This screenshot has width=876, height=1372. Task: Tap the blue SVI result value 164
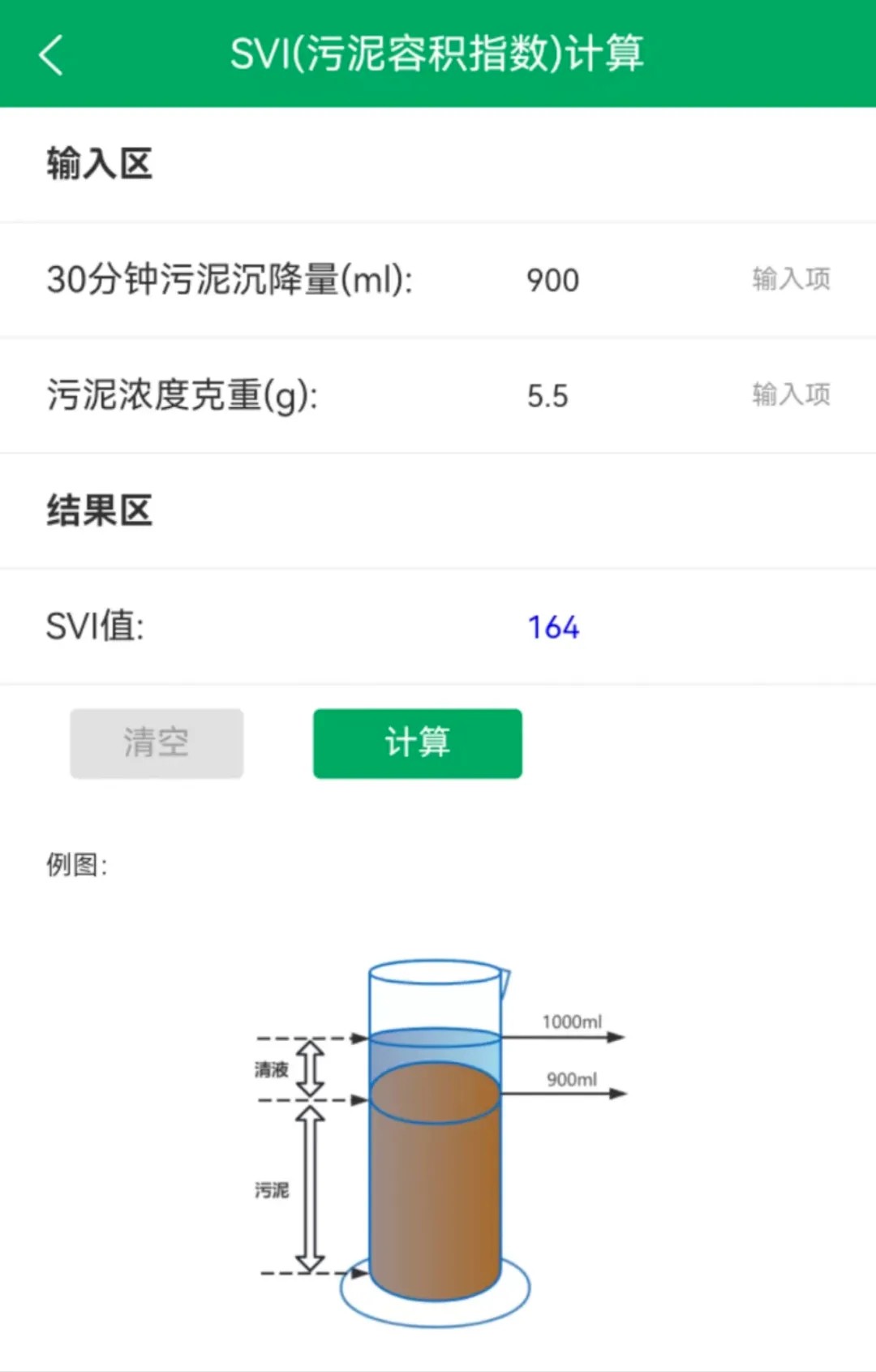[553, 627]
